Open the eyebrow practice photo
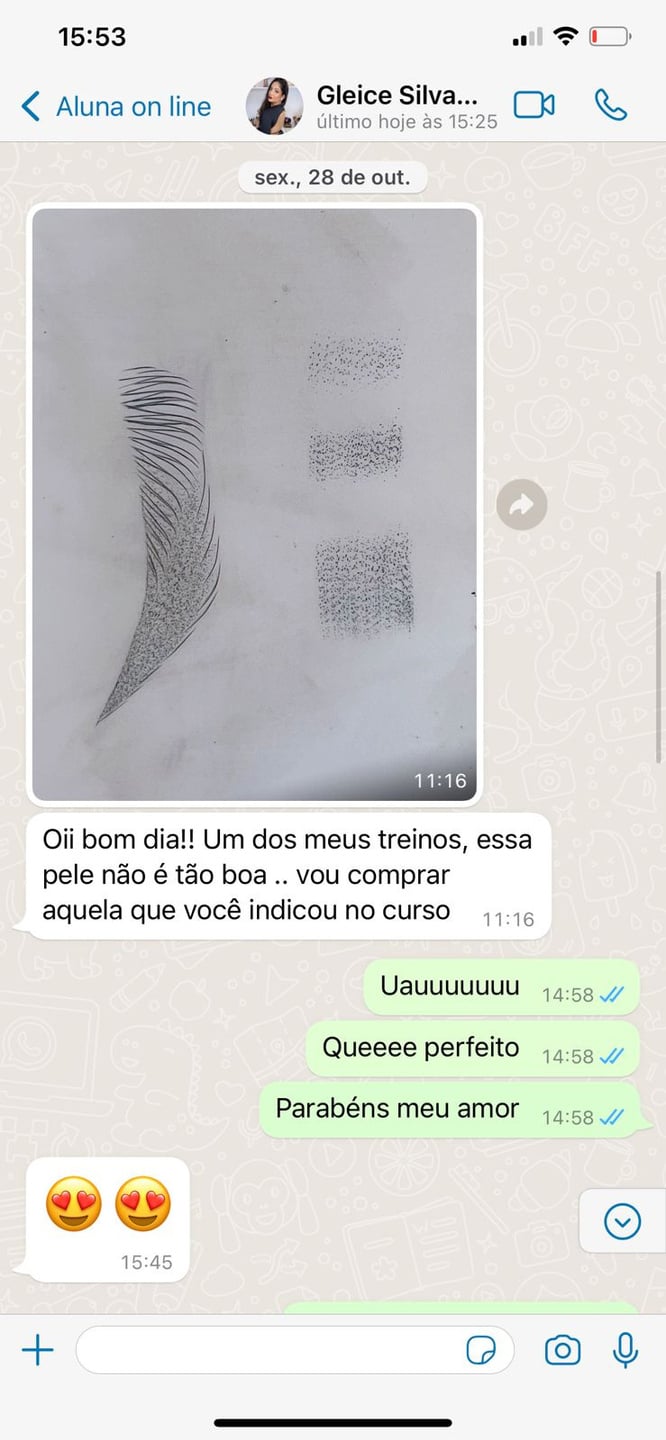The height and width of the screenshot is (1440, 666). click(255, 503)
